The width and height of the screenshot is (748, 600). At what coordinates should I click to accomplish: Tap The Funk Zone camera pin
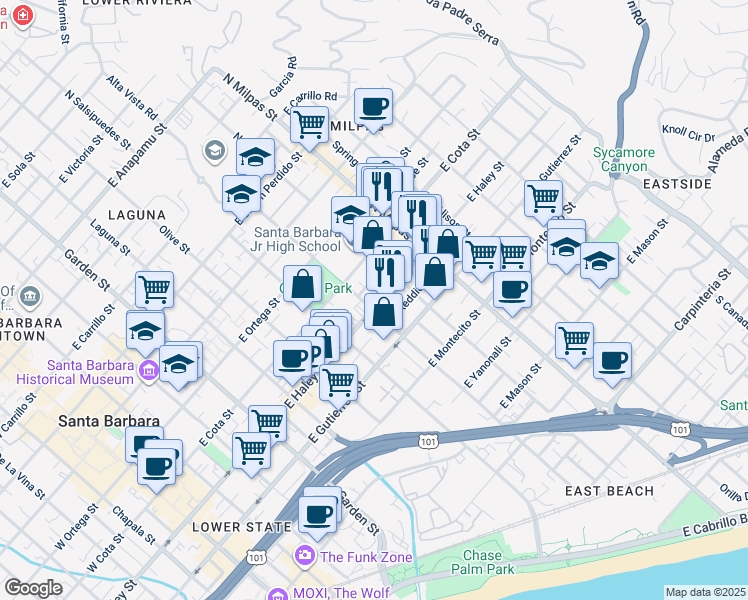[304, 556]
